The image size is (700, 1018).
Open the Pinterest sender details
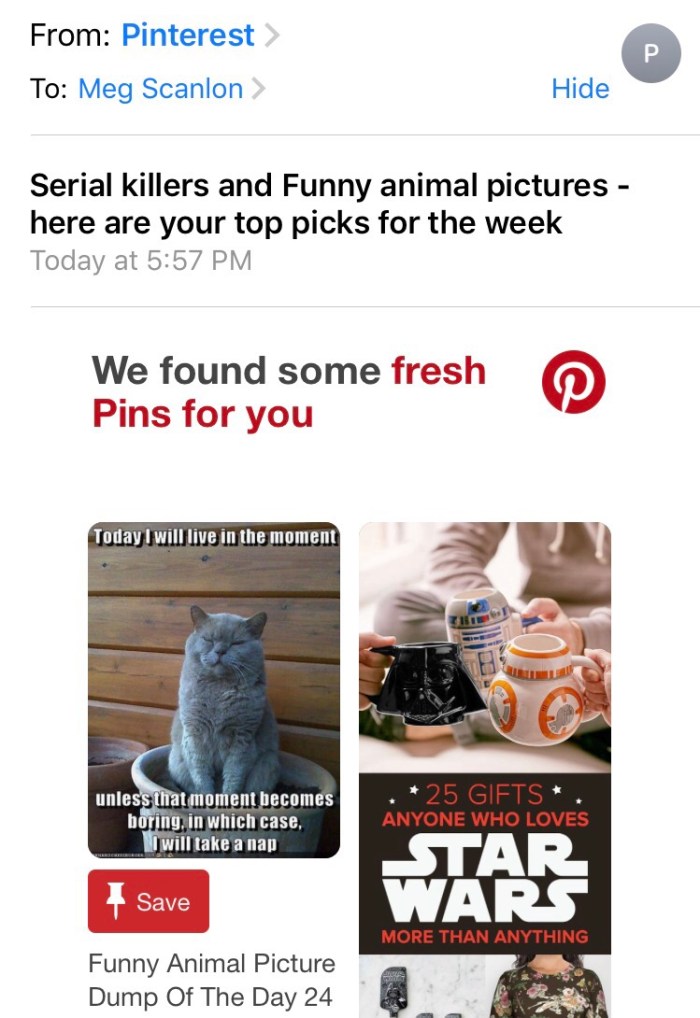click(x=188, y=35)
